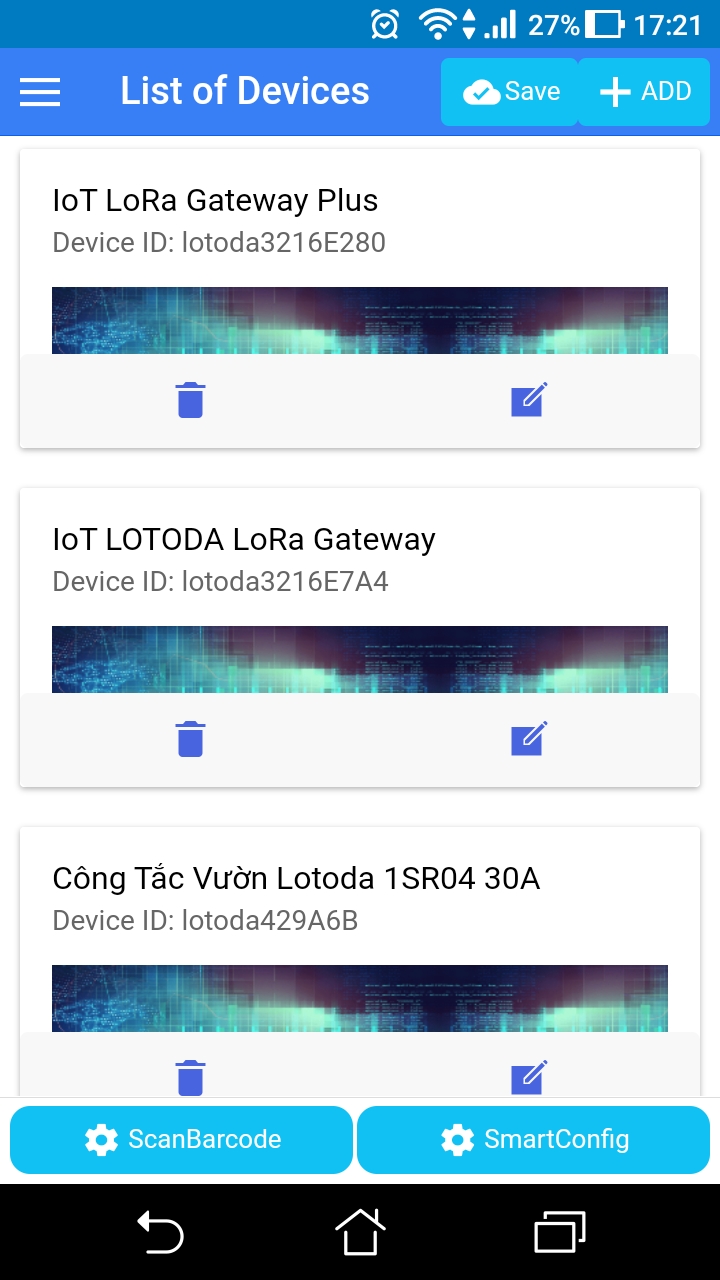The width and height of the screenshot is (720, 1280).
Task: Open the IoT LoRa Gateway Plus card
Action: coord(360,220)
